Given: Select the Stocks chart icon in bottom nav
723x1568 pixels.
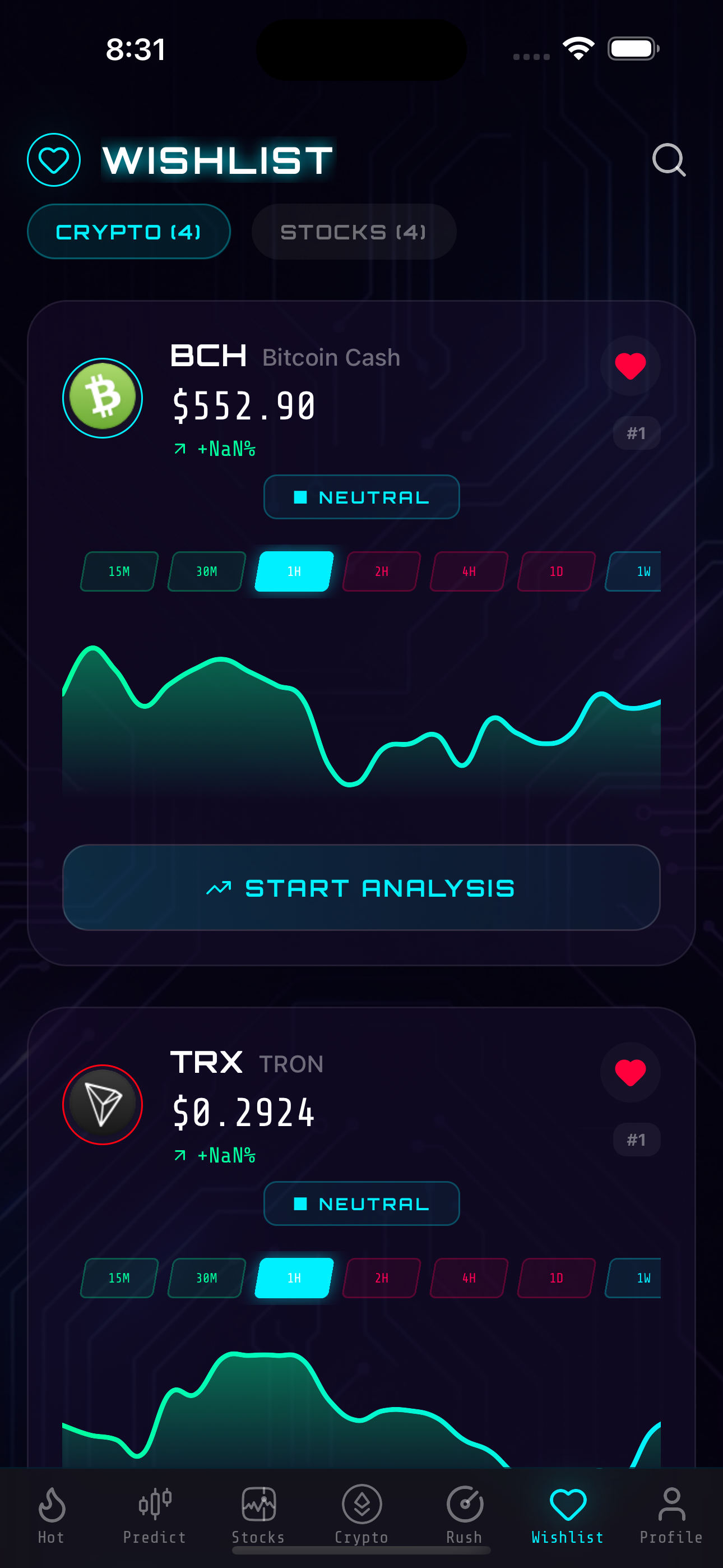Looking at the screenshot, I should click(x=258, y=1504).
